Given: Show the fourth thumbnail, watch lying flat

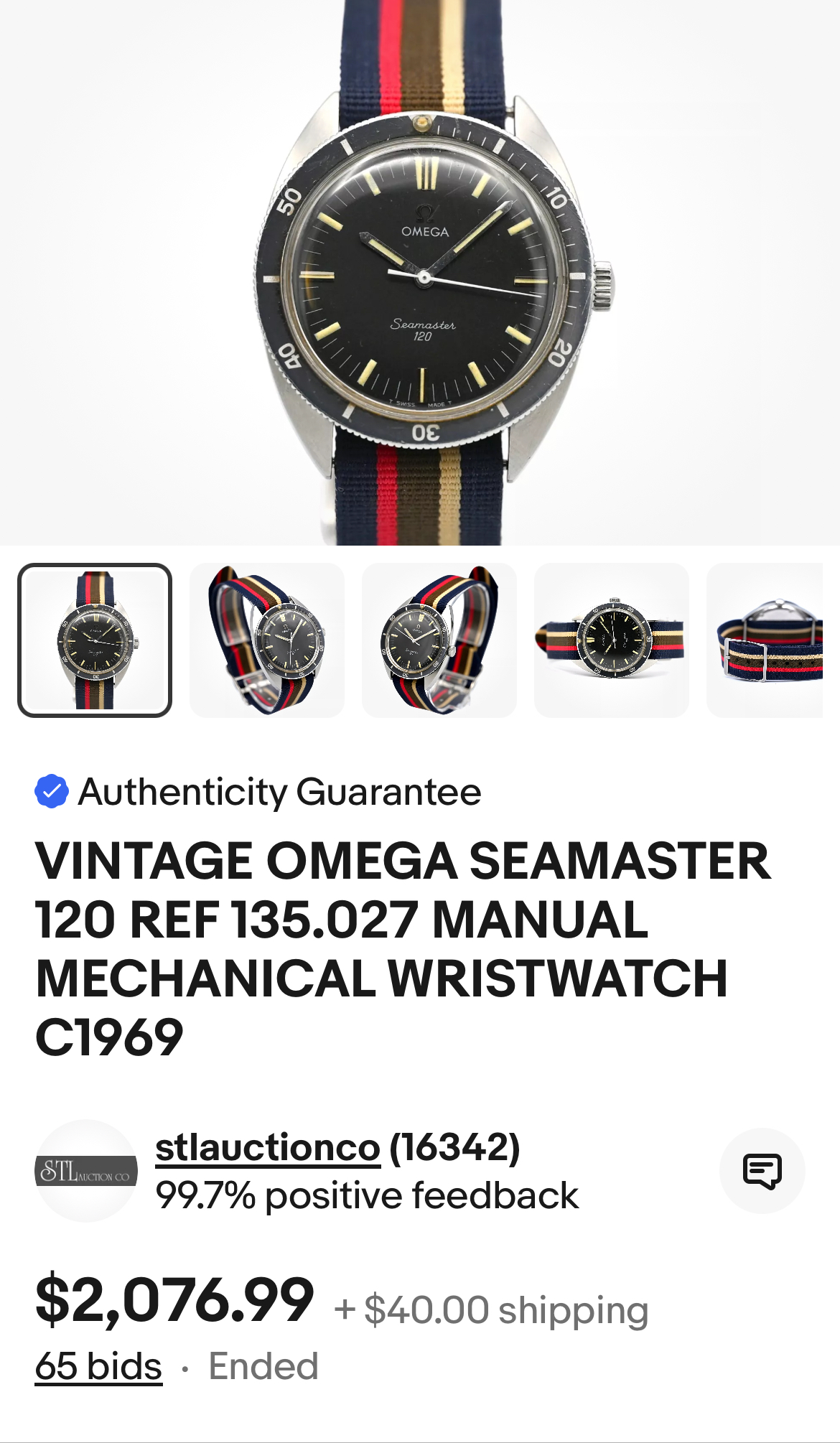Looking at the screenshot, I should (x=612, y=640).
